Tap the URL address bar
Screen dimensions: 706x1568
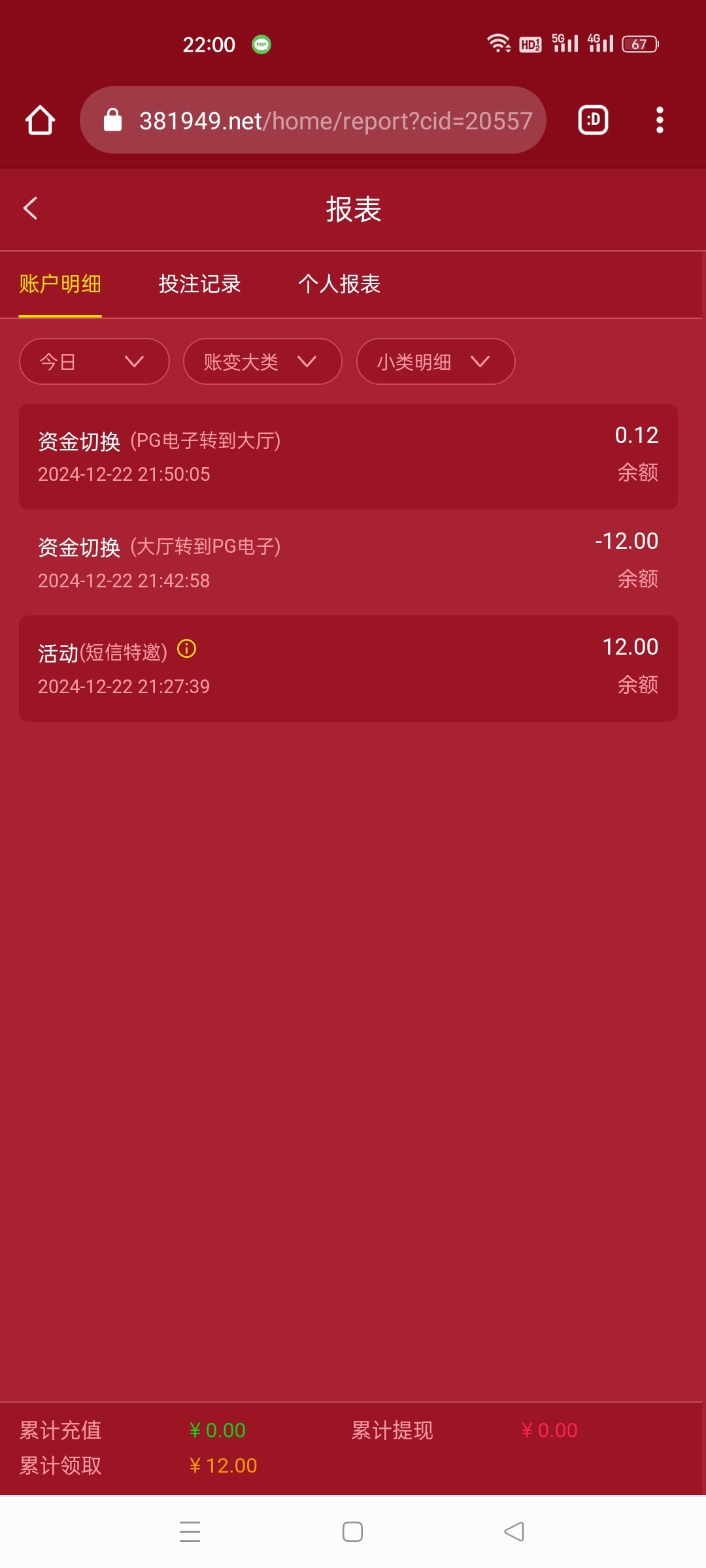[313, 120]
